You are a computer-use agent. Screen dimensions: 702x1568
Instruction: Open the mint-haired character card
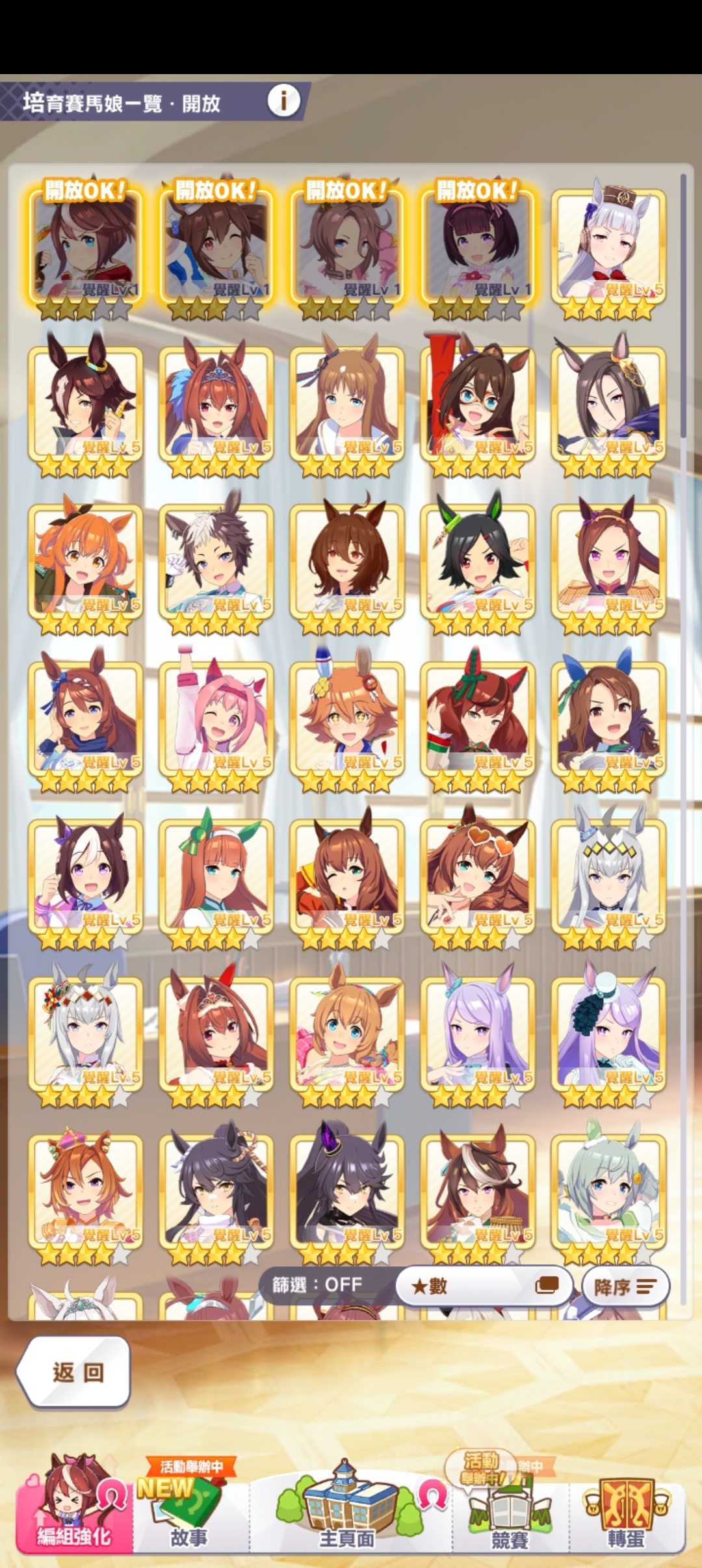[x=608, y=1190]
